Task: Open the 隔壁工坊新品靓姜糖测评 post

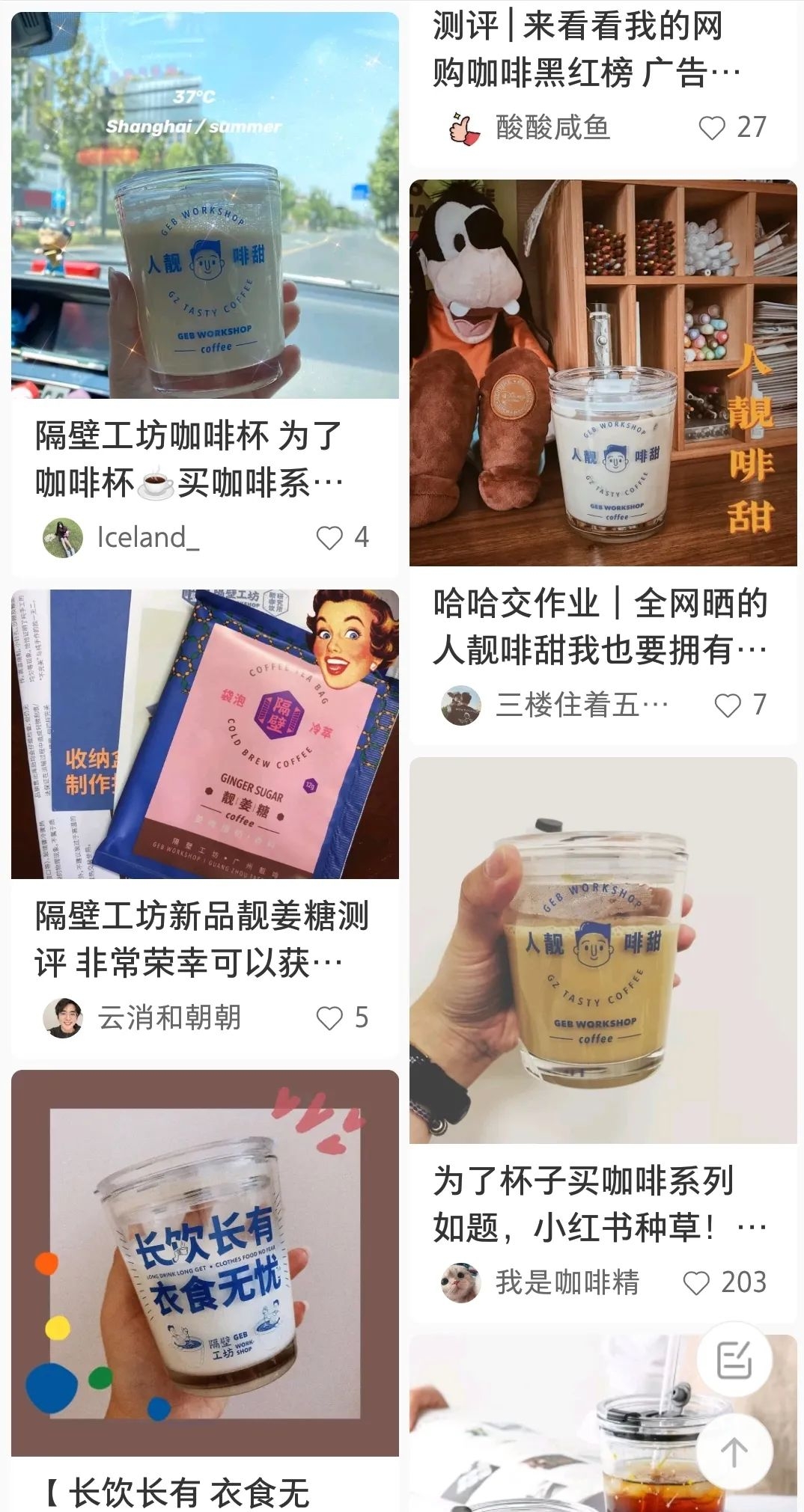Action: coord(204,733)
